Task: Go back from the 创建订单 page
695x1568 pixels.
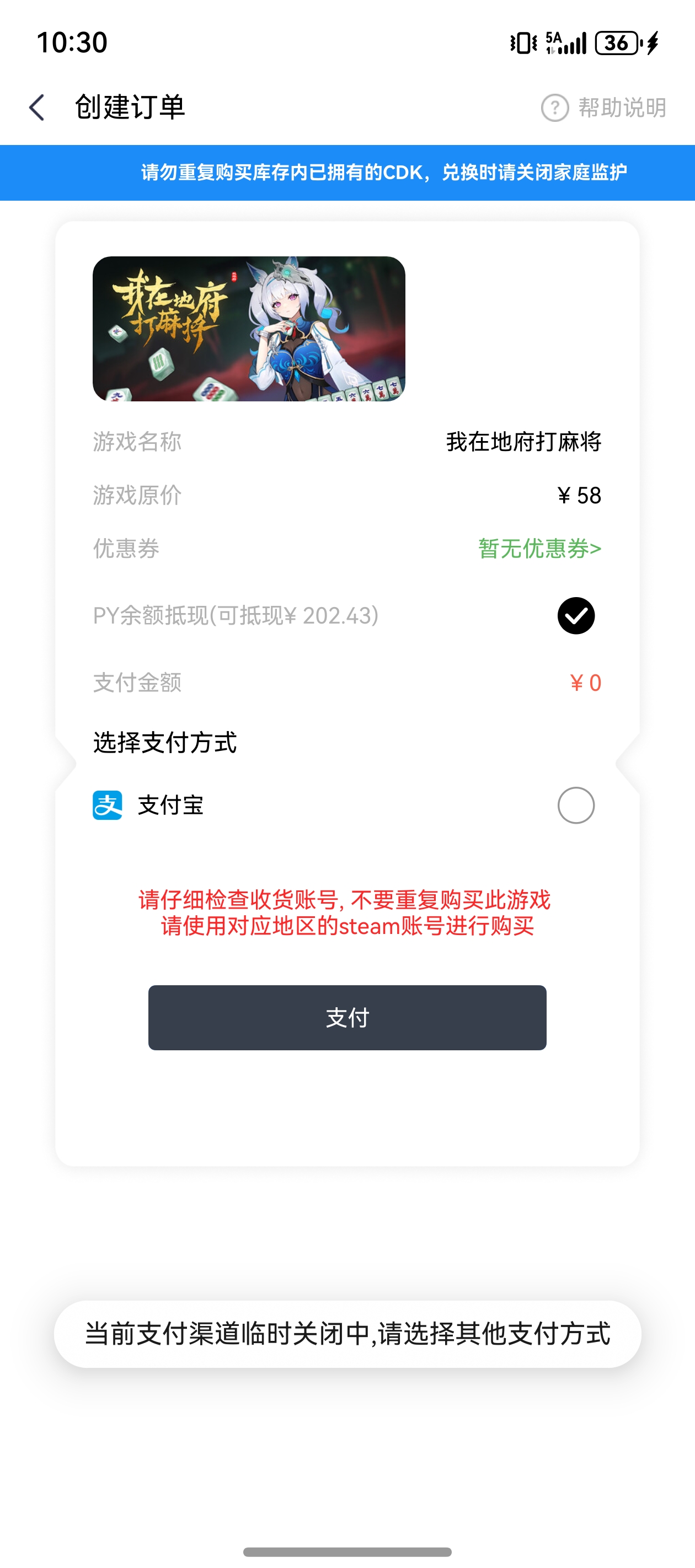Action: point(37,108)
